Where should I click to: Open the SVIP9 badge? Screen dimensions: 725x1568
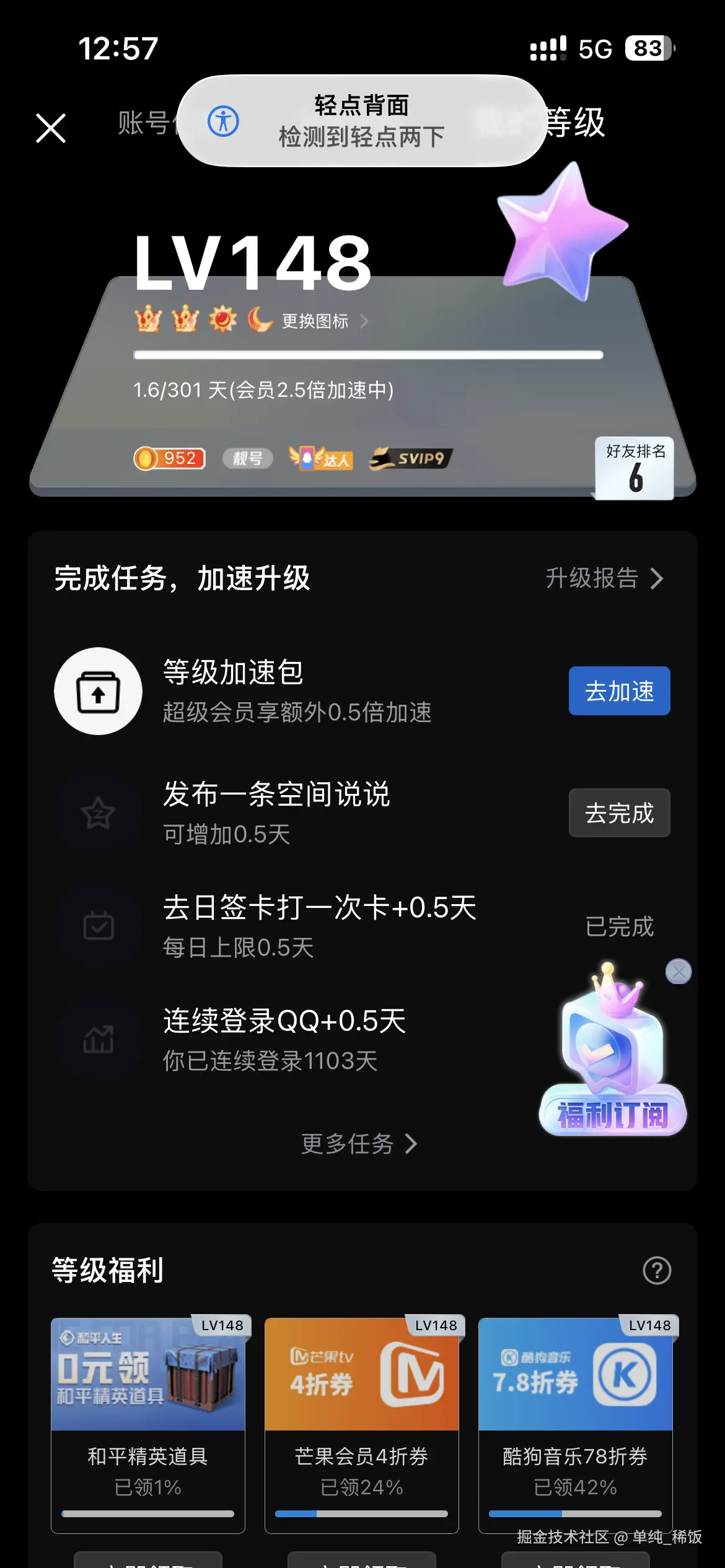[x=411, y=458]
